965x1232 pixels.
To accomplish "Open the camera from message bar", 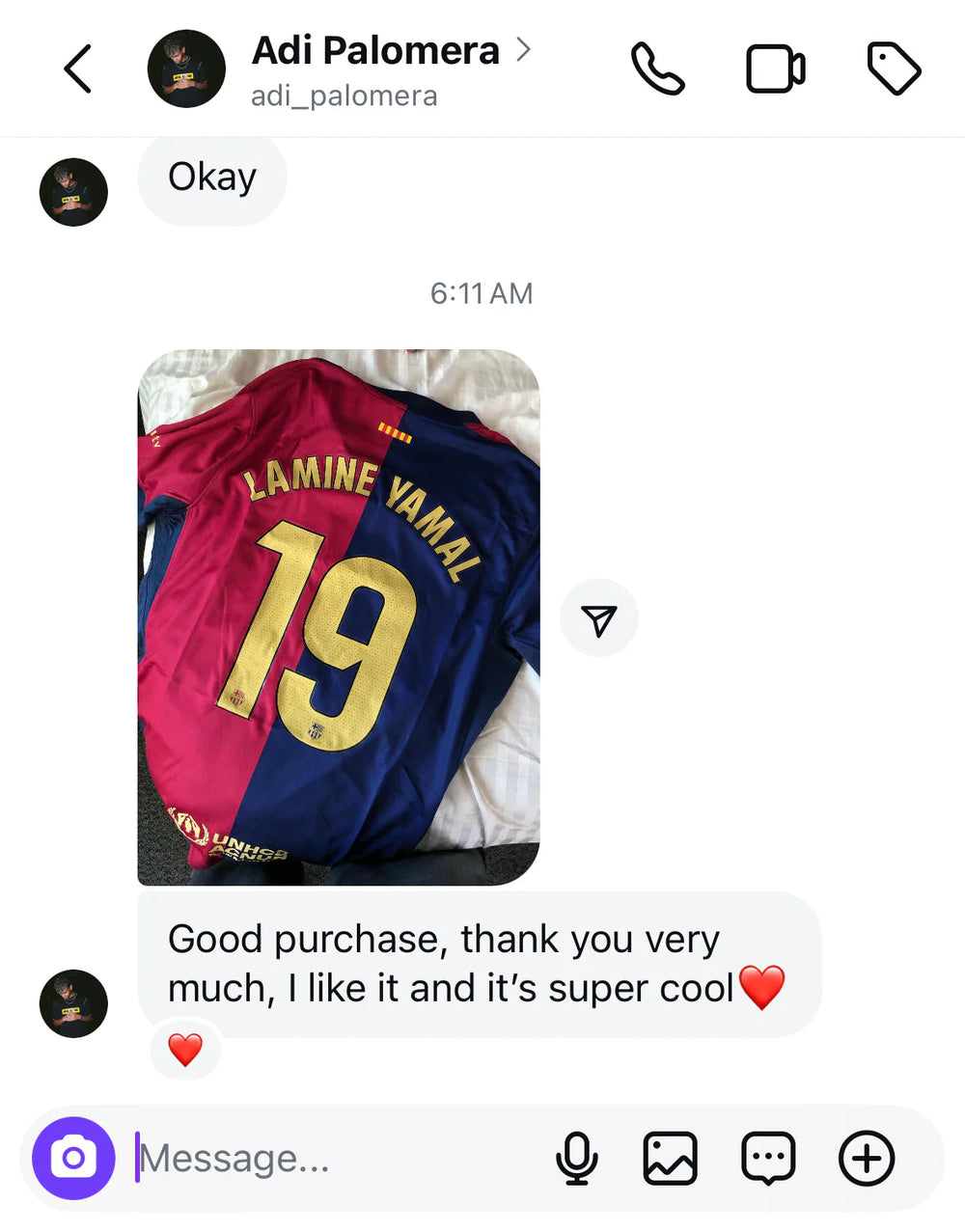I will pos(73,1158).
